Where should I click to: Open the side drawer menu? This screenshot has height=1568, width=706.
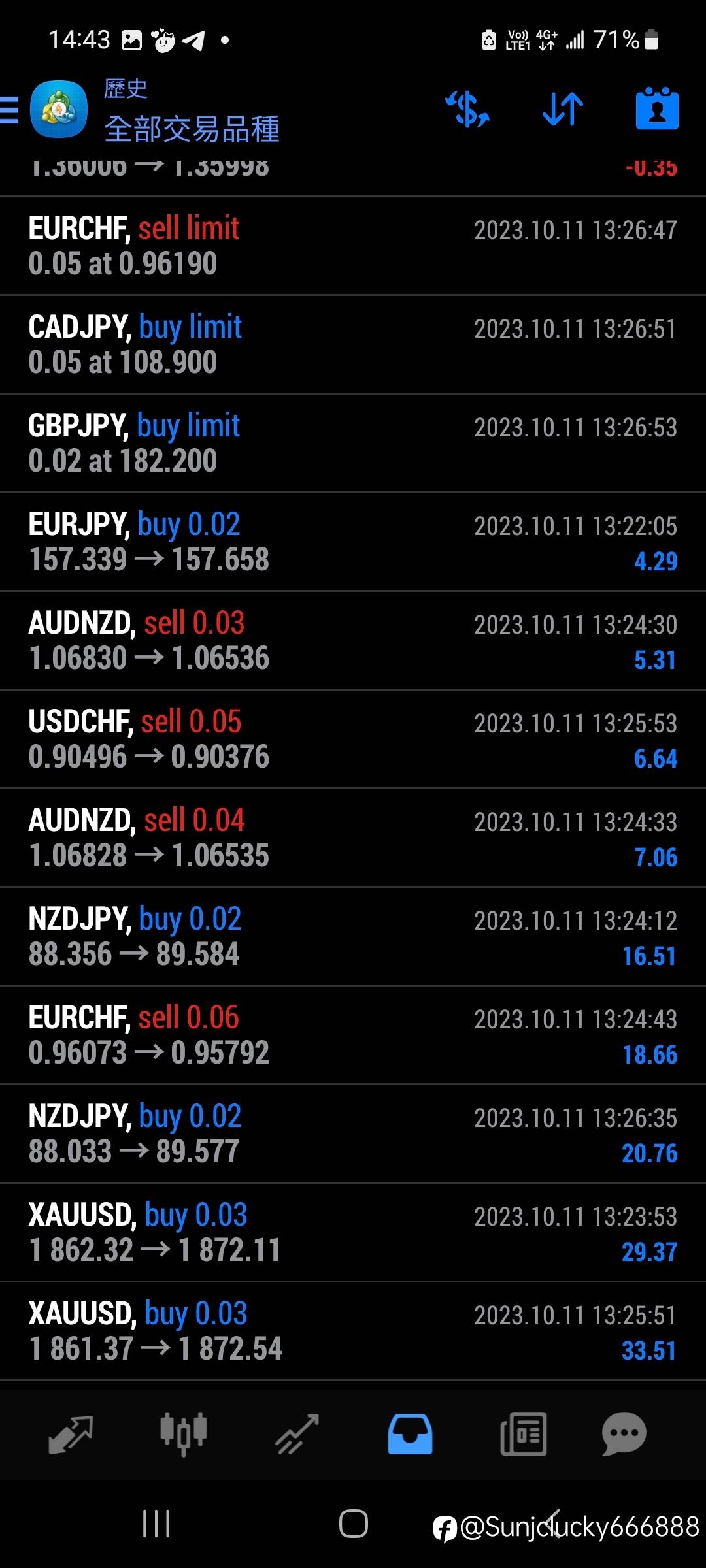pyautogui.click(x=10, y=110)
